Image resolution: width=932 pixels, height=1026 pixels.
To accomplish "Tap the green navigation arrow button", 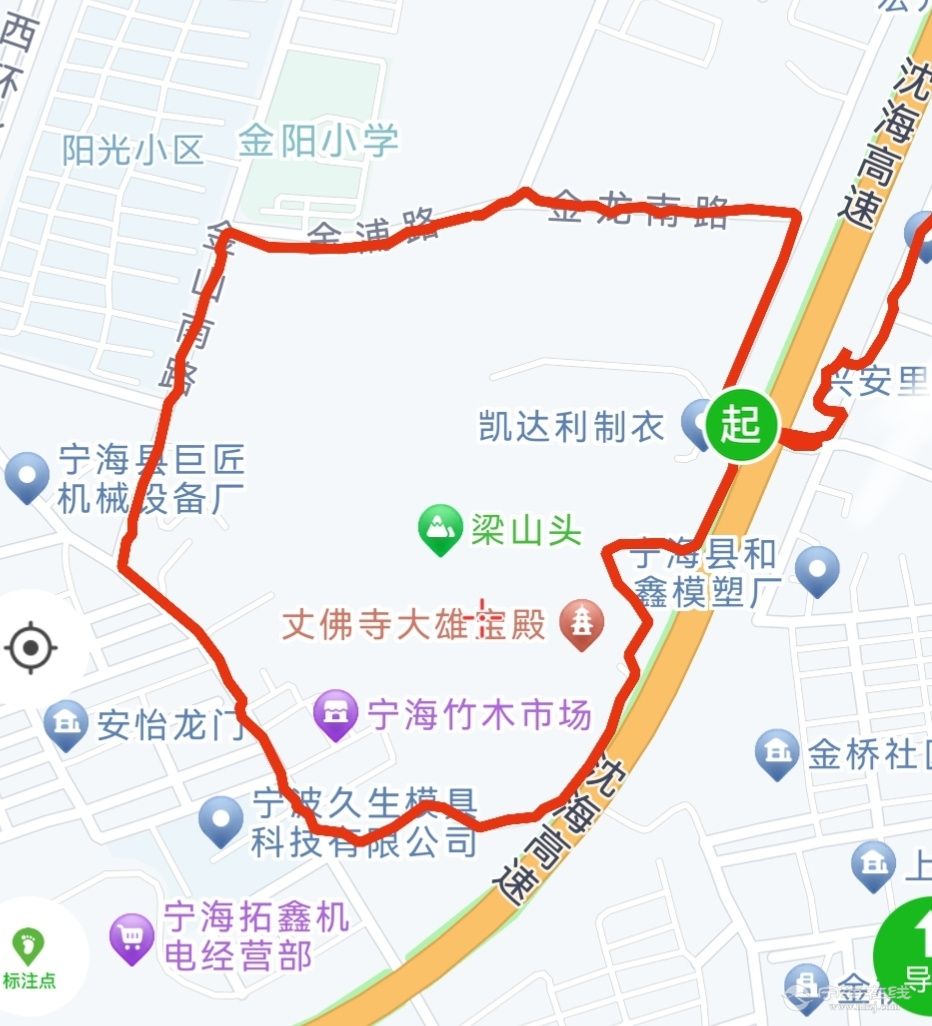I will pyautogui.click(x=911, y=956).
